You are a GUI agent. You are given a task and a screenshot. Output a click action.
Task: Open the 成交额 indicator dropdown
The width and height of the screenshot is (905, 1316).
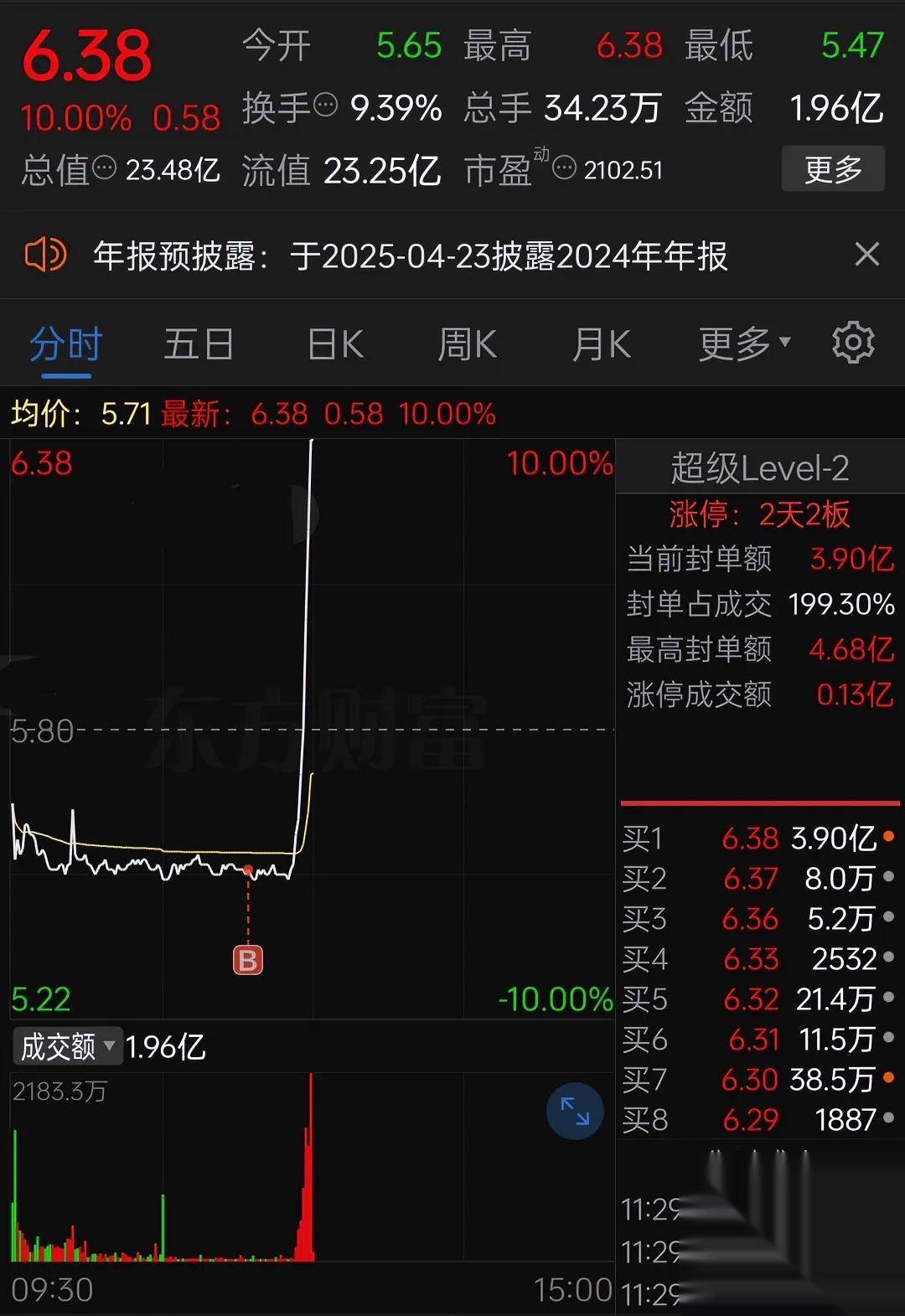tap(66, 1046)
